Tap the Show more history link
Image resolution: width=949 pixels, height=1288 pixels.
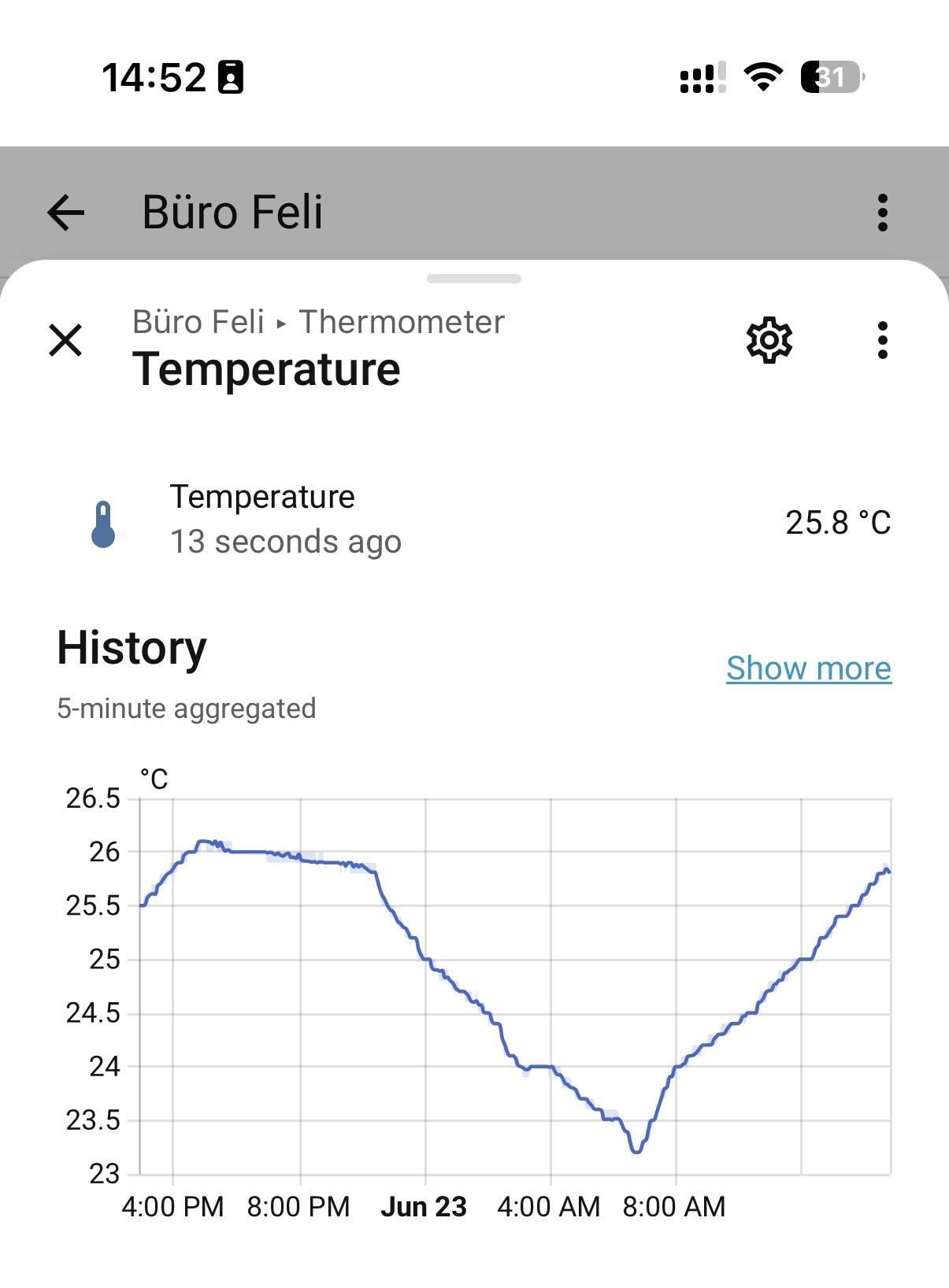(809, 668)
